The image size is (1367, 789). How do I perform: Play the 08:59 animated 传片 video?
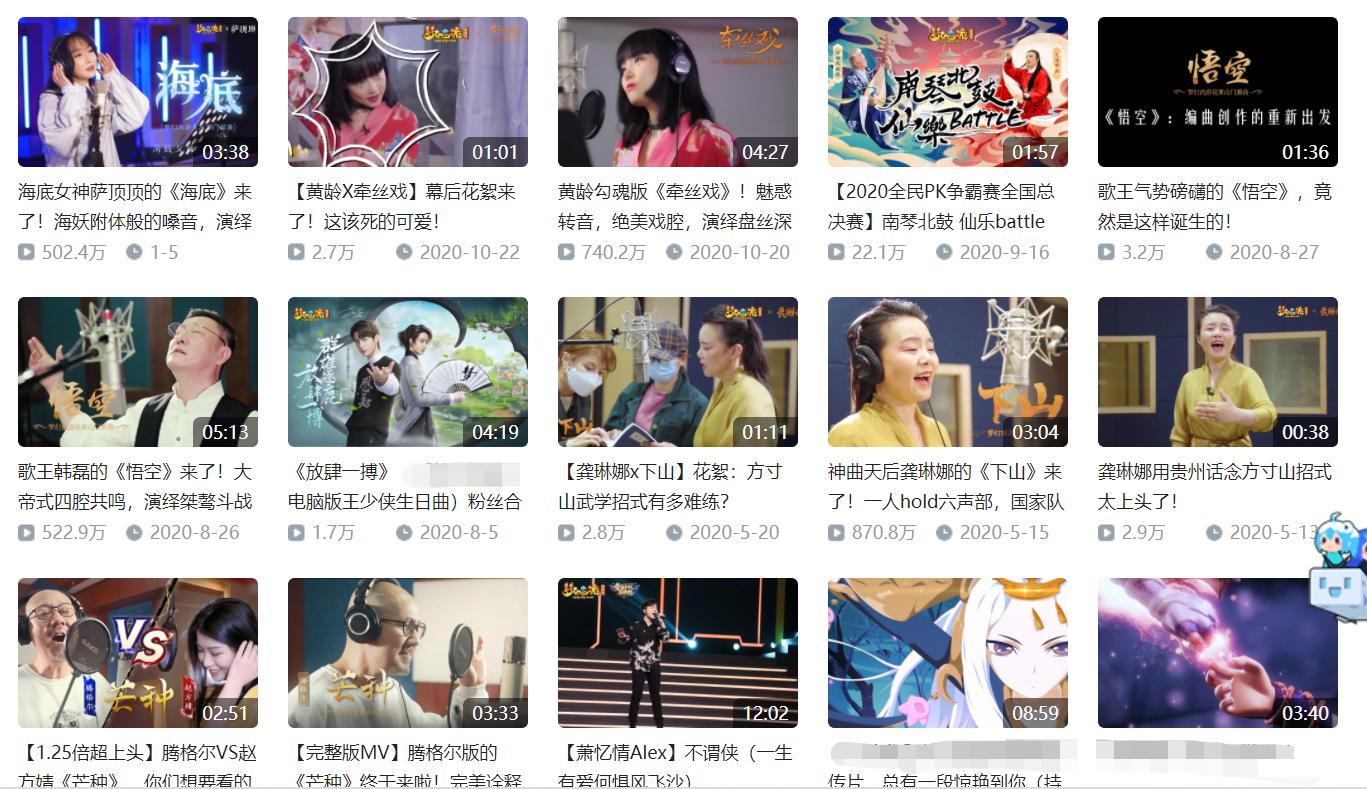[x=948, y=653]
